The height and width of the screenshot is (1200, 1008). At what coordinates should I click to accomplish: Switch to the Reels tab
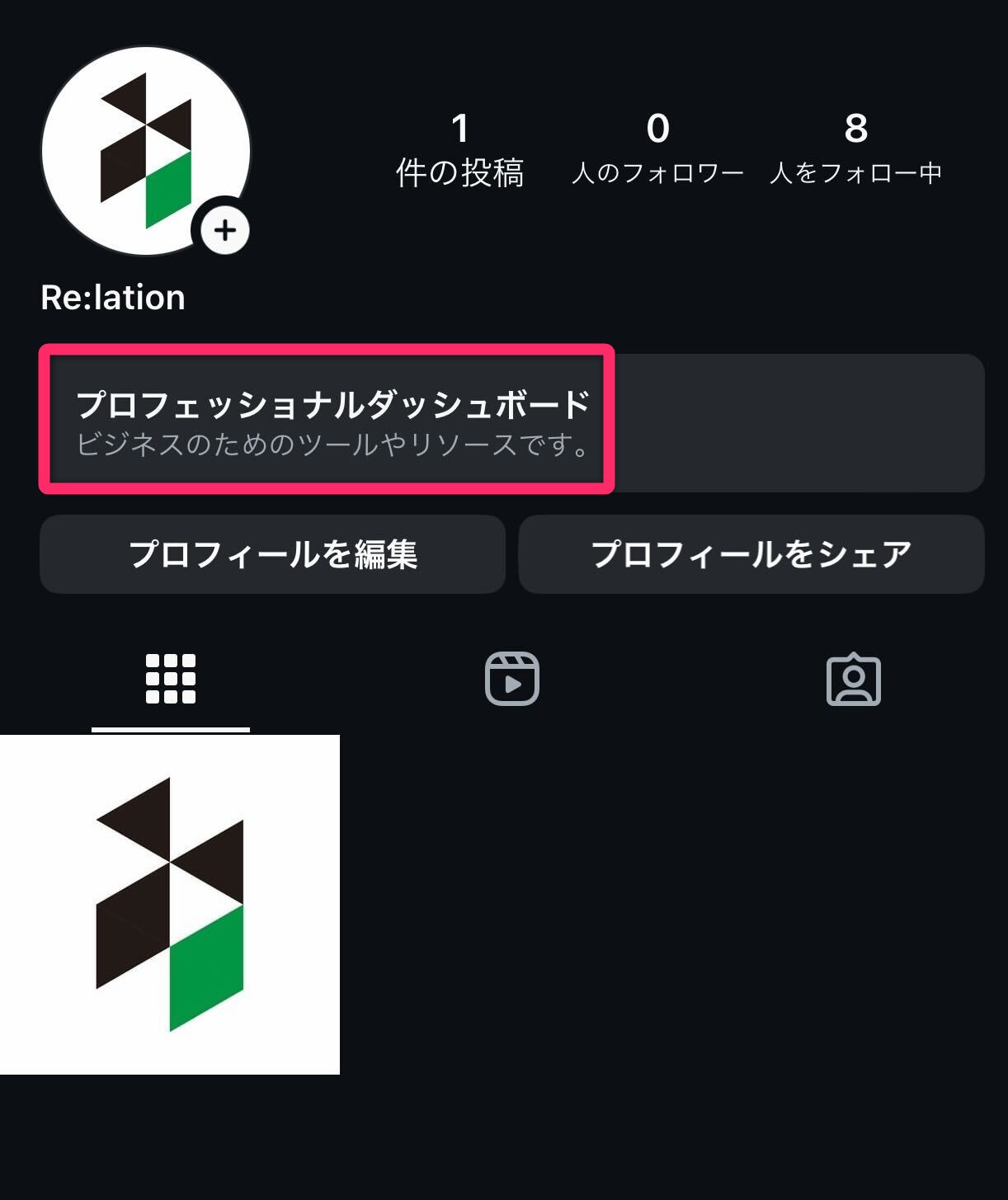click(x=511, y=679)
